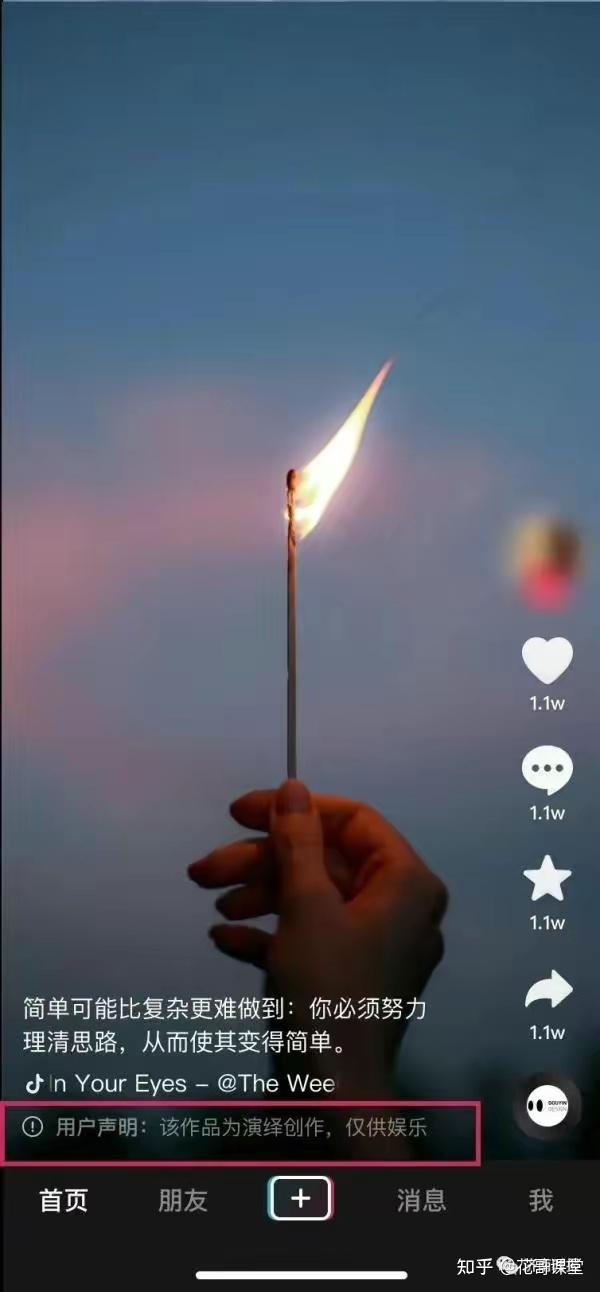The height and width of the screenshot is (1292, 600).
Task: Open the spinning music disc
Action: click(x=547, y=1105)
